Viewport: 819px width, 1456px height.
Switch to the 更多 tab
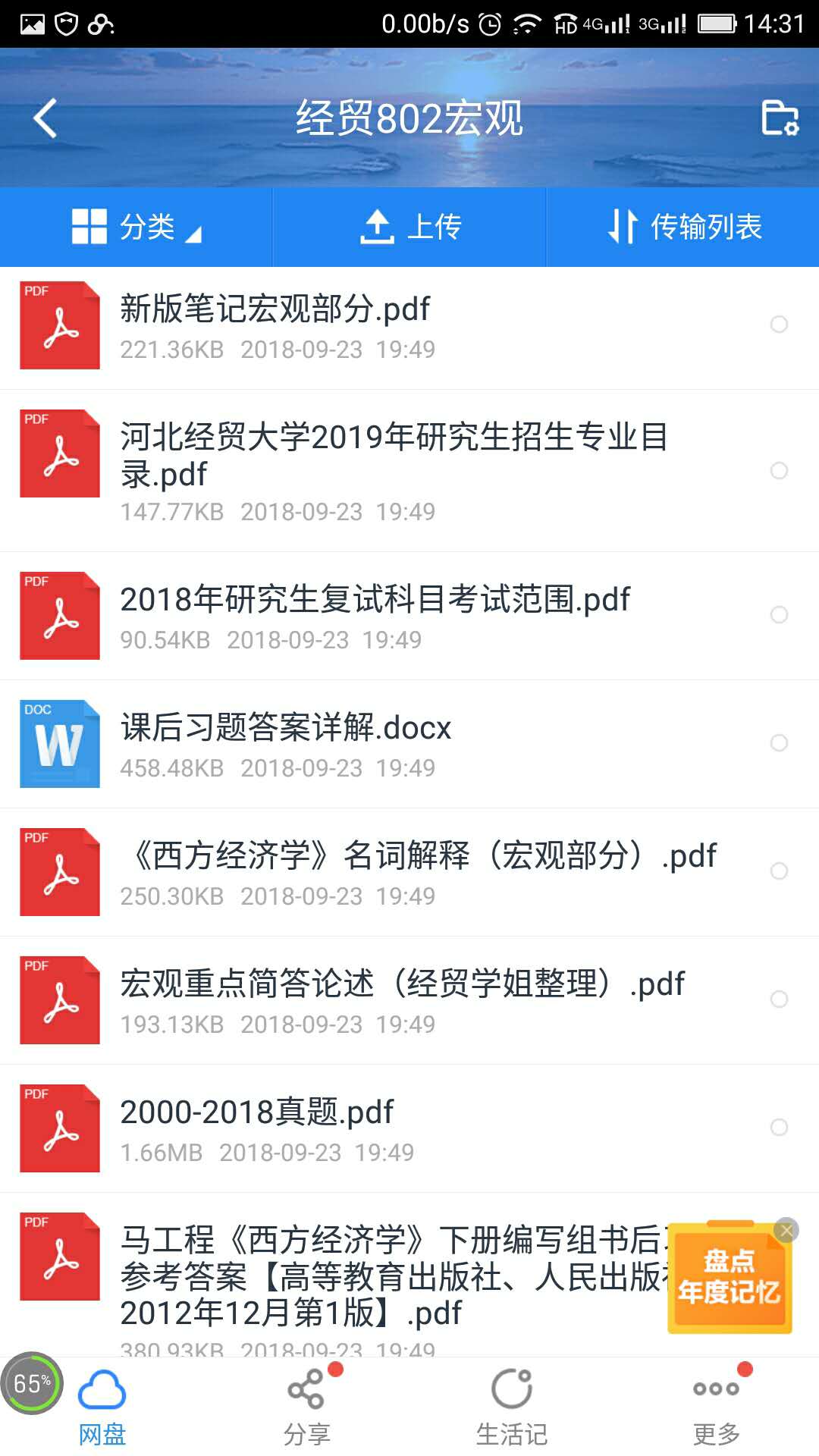717,1407
